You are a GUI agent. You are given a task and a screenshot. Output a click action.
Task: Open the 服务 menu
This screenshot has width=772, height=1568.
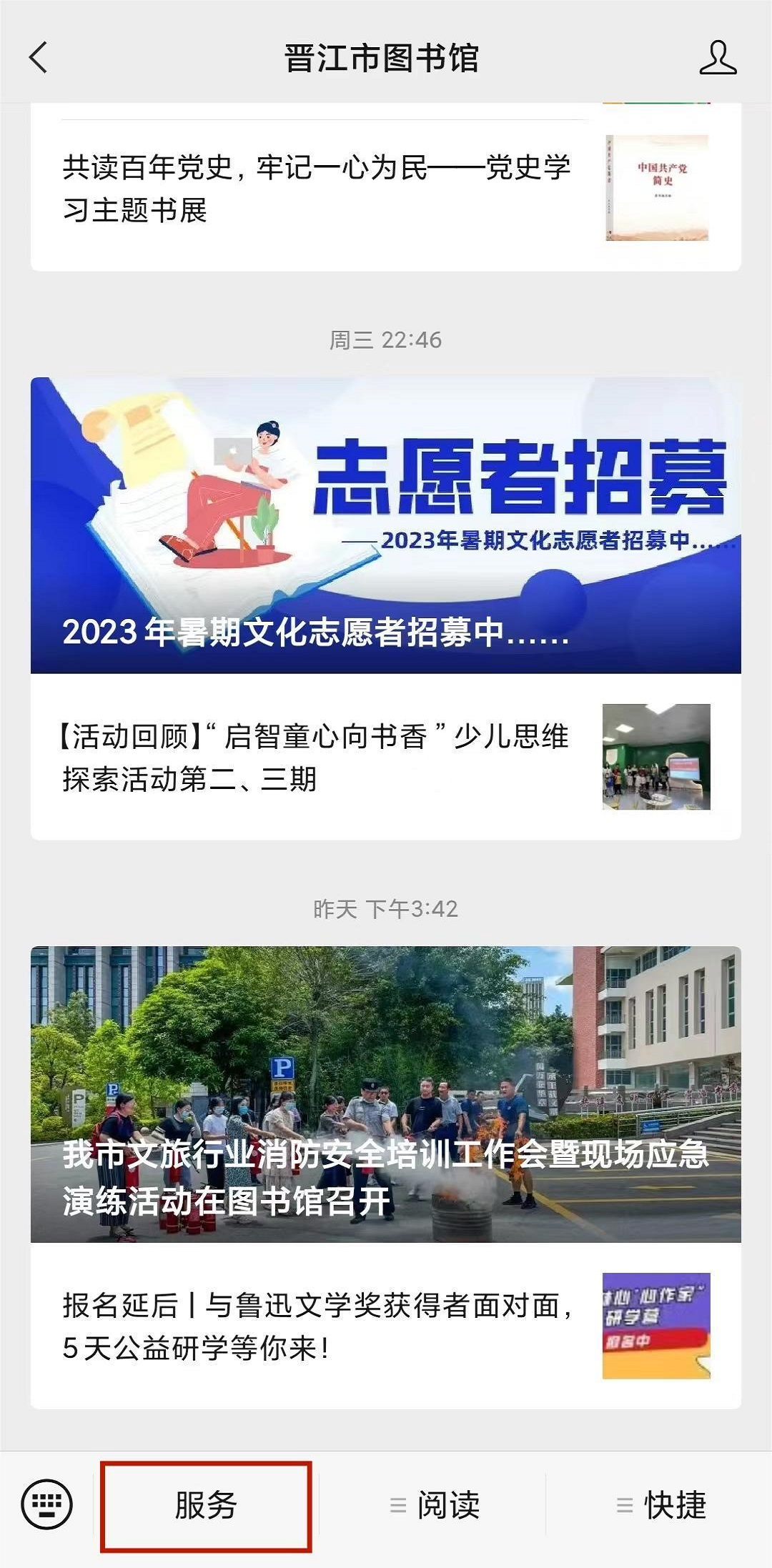pyautogui.click(x=206, y=1505)
